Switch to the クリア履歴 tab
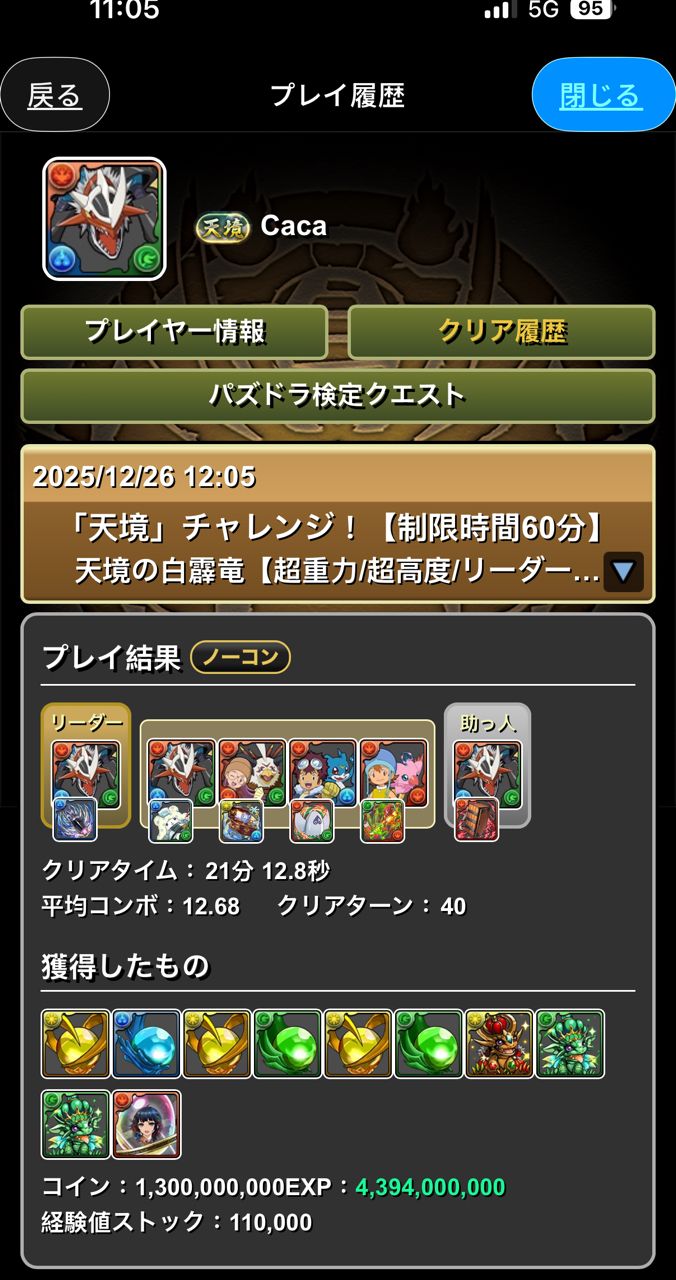The height and width of the screenshot is (1280, 676). pyautogui.click(x=501, y=332)
